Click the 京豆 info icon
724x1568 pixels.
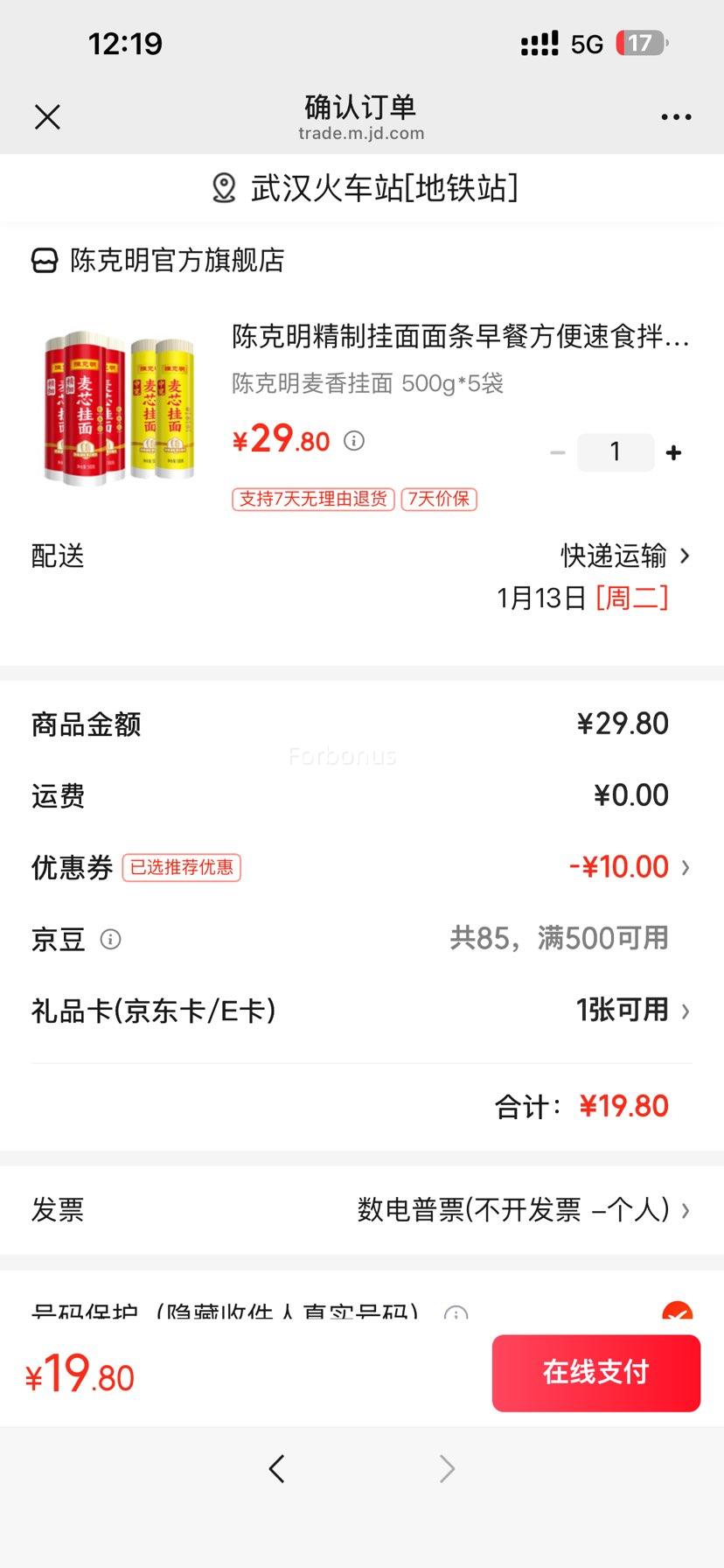coord(109,940)
